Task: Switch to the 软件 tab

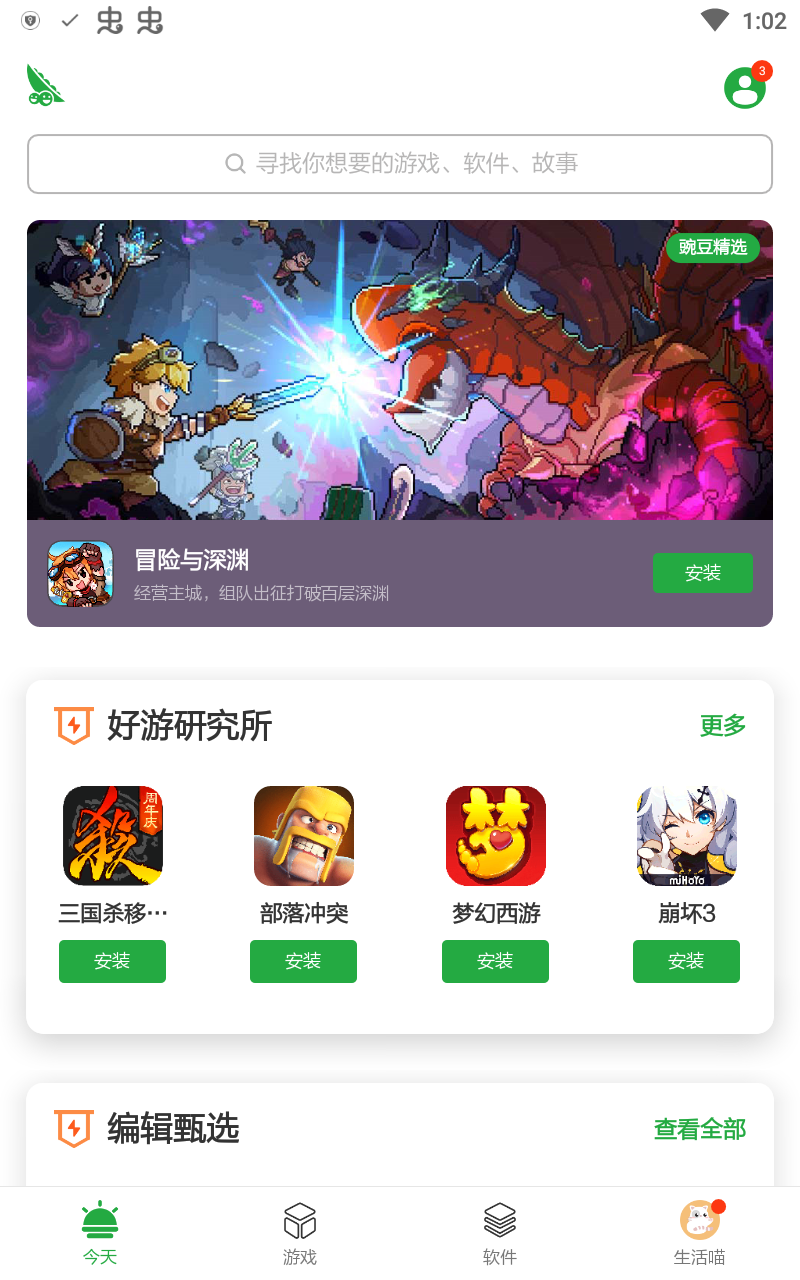Action: tap(500, 1234)
